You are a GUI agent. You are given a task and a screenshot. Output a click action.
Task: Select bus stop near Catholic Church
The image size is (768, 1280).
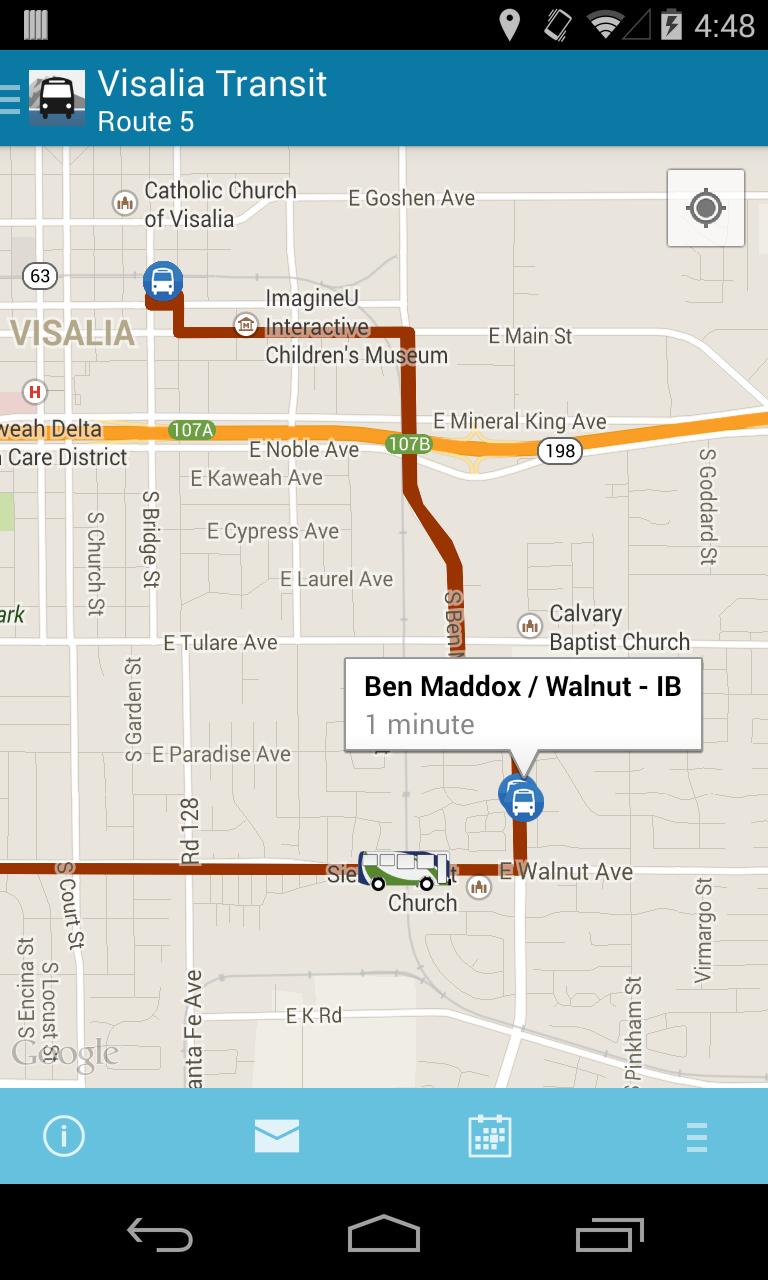(x=162, y=281)
